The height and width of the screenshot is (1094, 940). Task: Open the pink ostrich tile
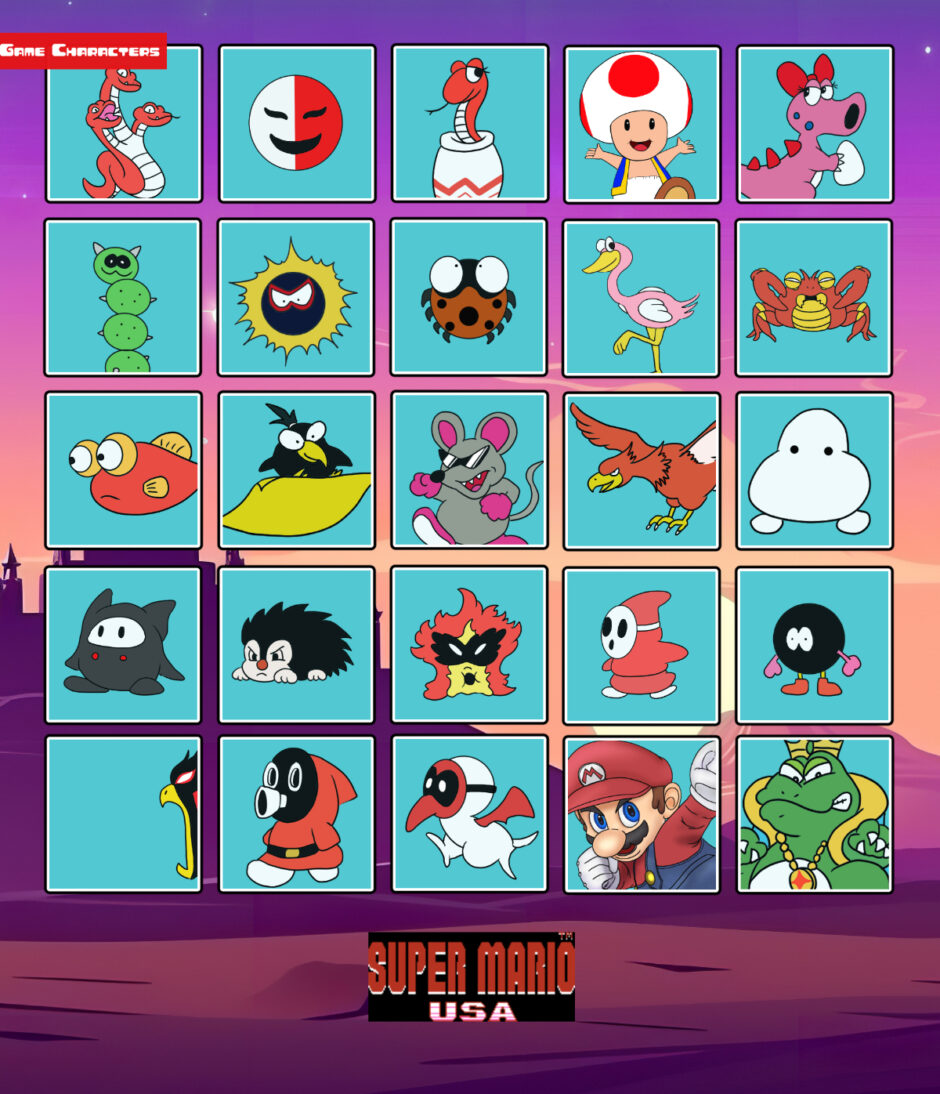(641, 298)
